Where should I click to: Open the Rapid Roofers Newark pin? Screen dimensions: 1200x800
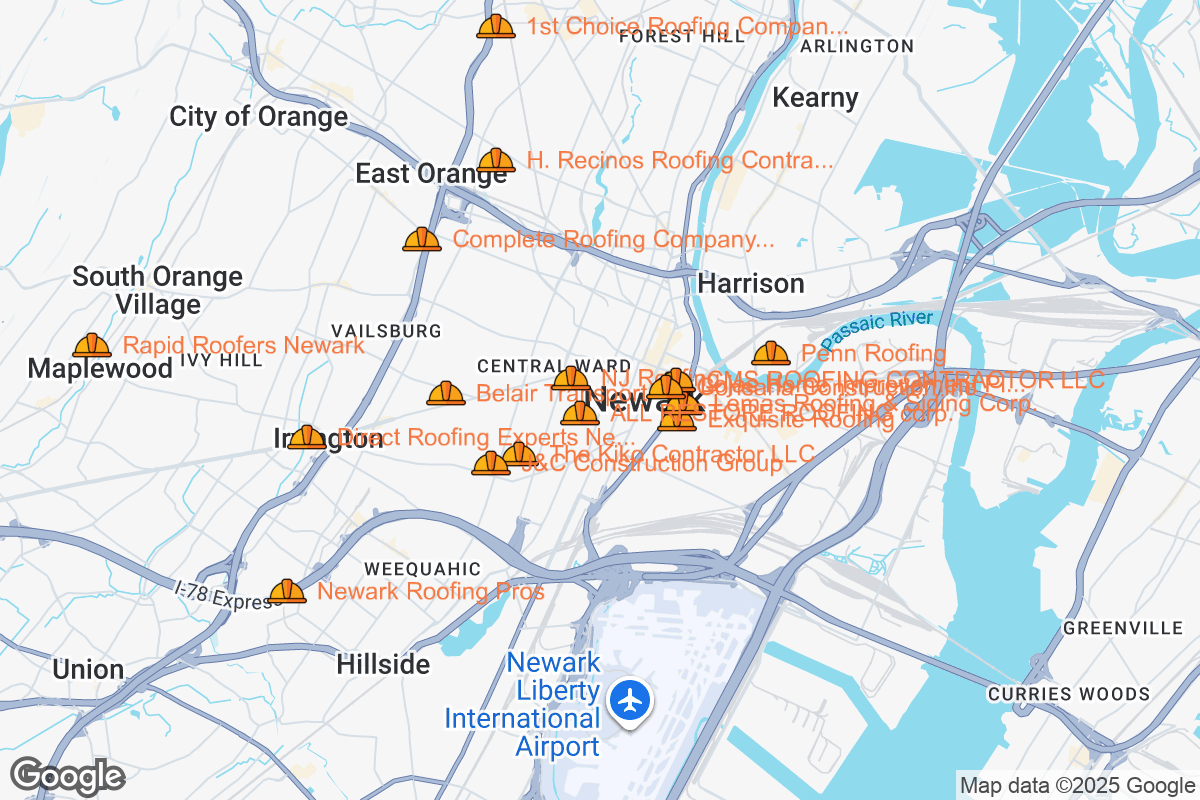click(x=92, y=346)
